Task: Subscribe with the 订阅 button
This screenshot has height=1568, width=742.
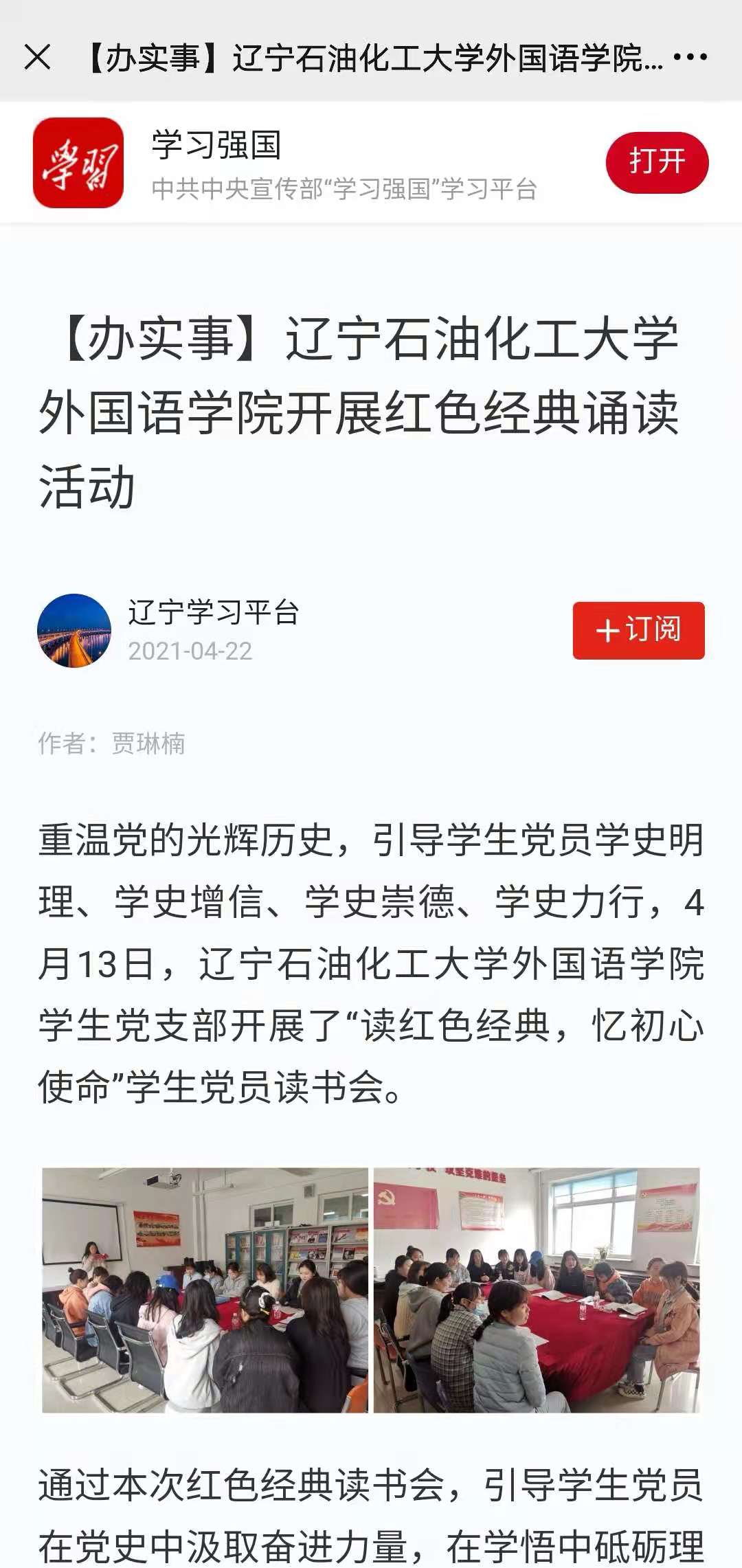Action: point(638,630)
